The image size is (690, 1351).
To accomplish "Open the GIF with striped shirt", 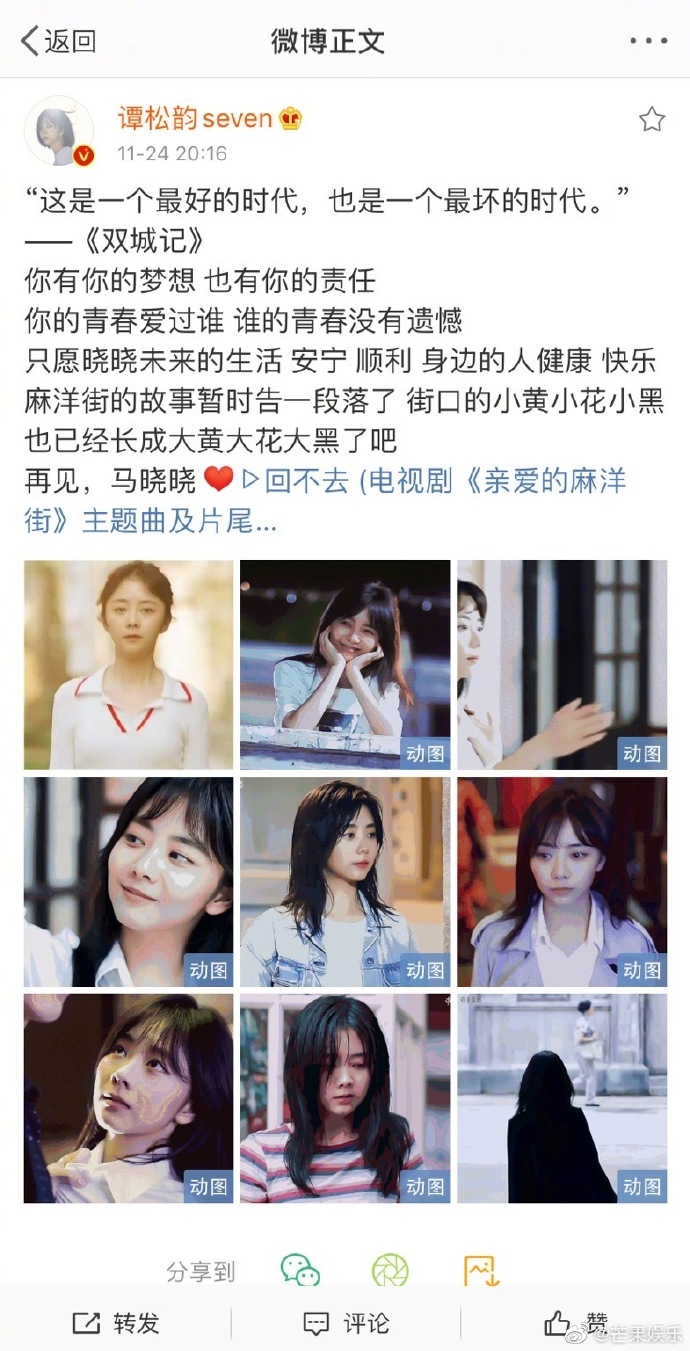I will pyautogui.click(x=345, y=1098).
